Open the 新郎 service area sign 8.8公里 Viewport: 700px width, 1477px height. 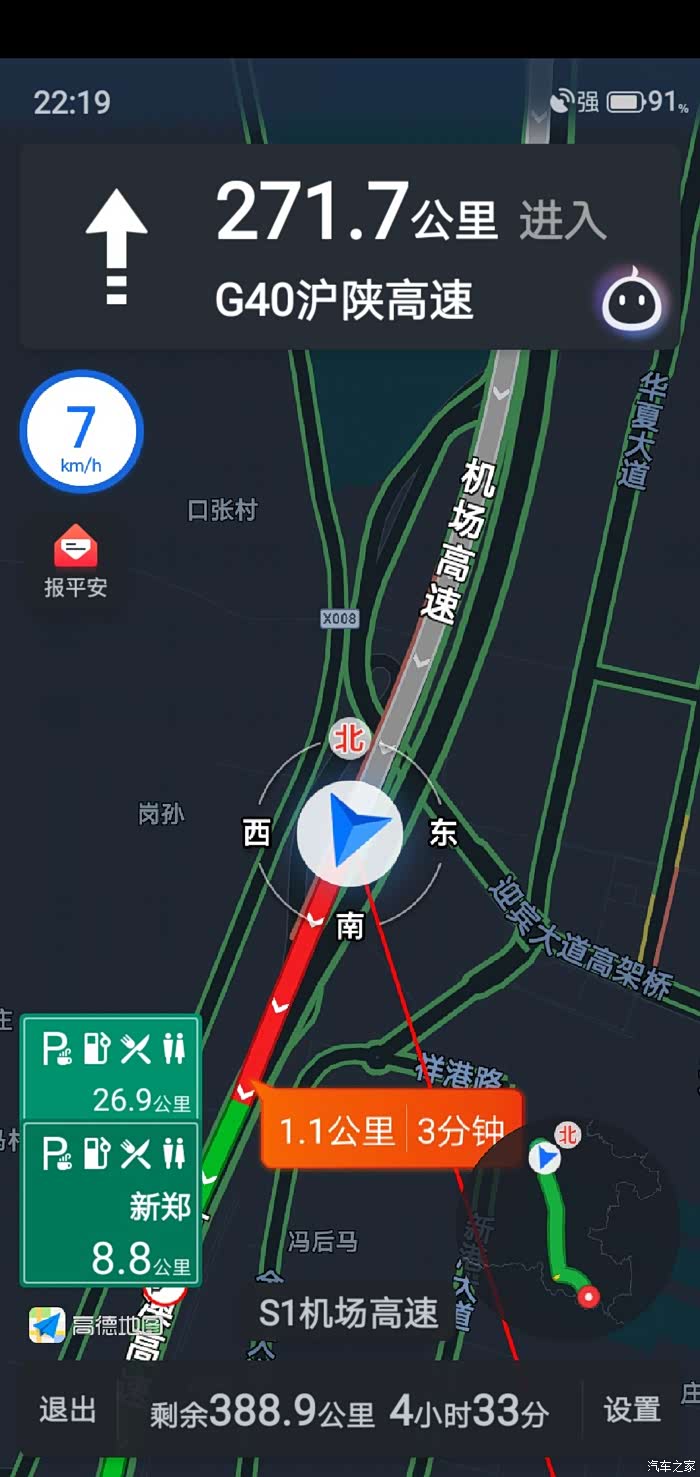click(111, 1203)
